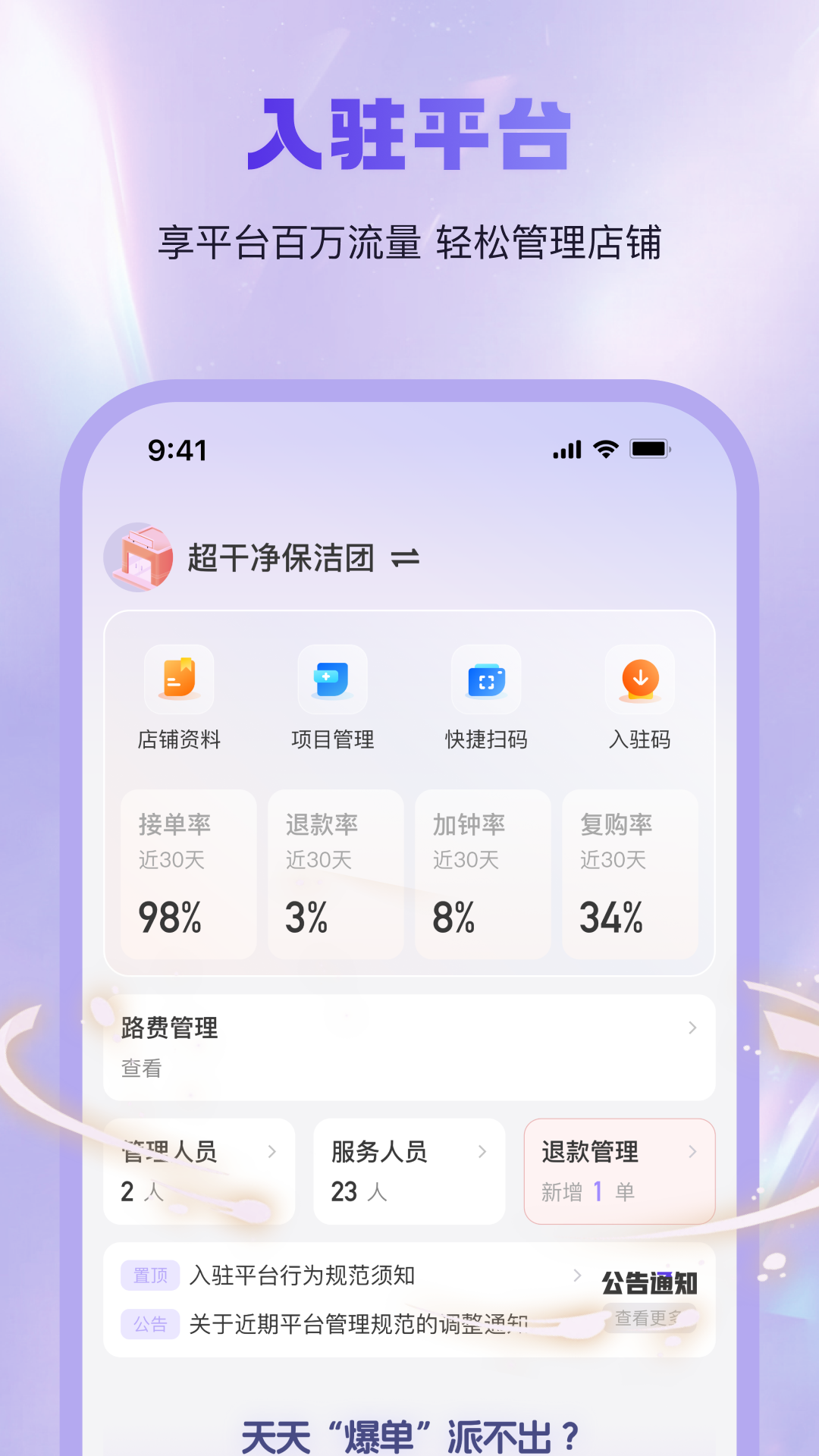This screenshot has height=1456, width=819.
Task: Select the 项目管理 project management icon
Action: coord(332,680)
